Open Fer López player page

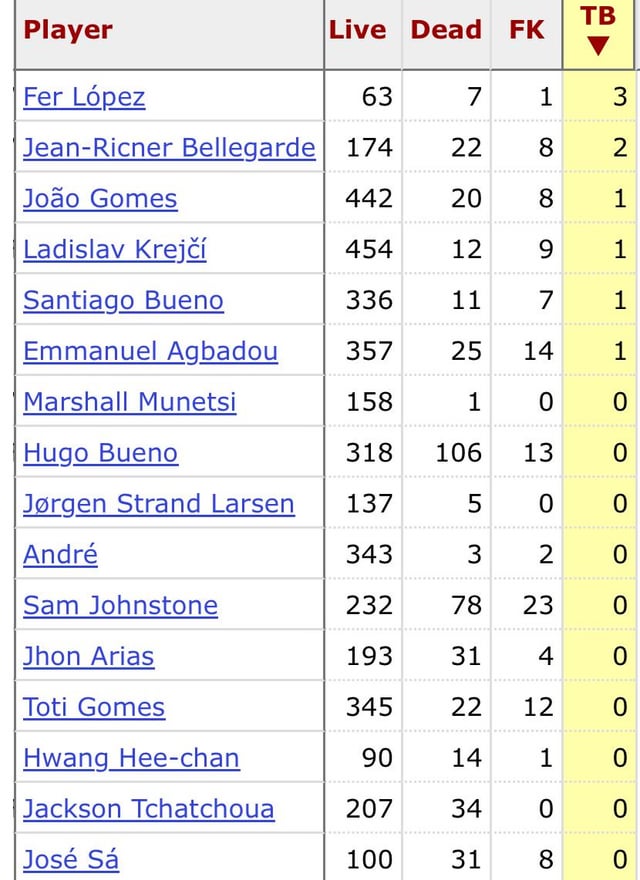(84, 97)
